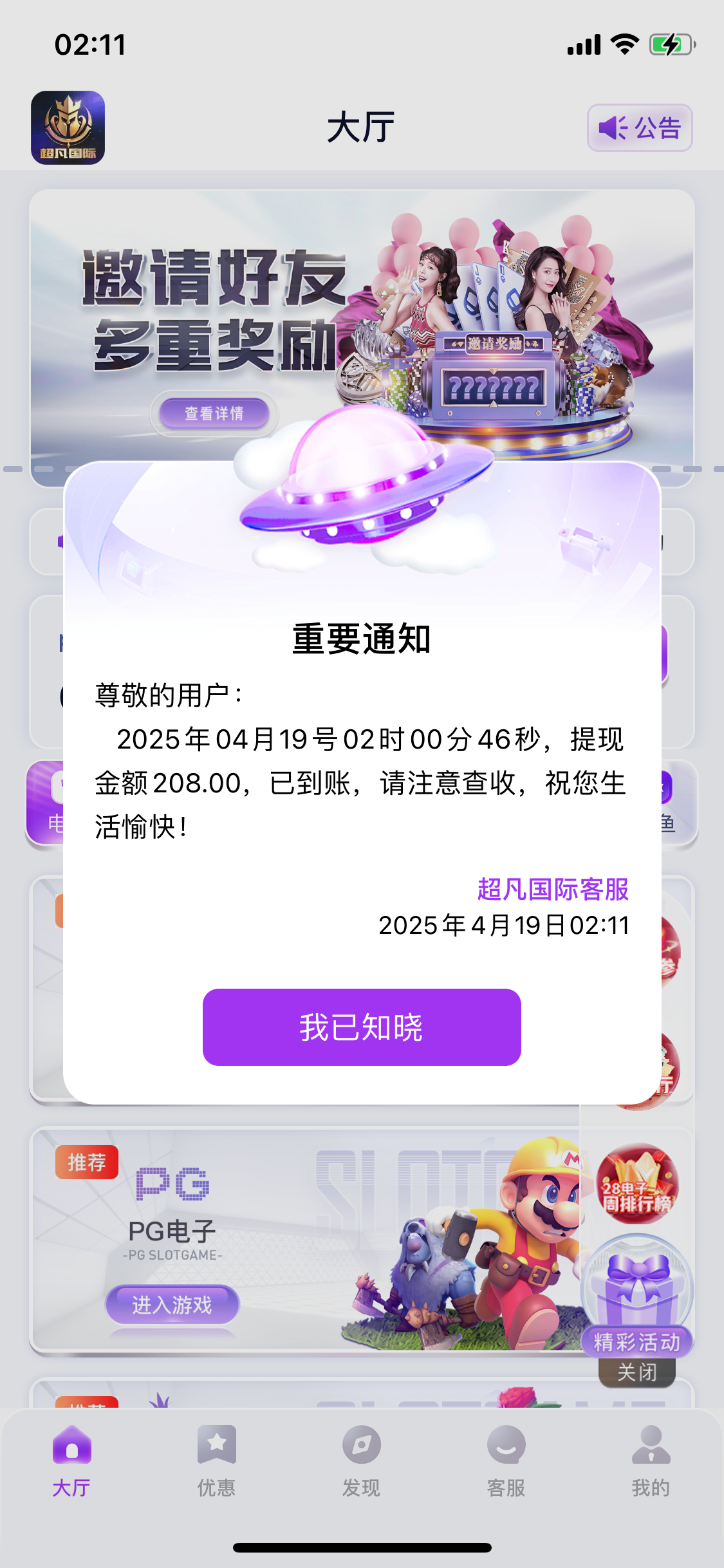The width and height of the screenshot is (724, 1568).
Task: Tap the 超凡国际客服 signature text
Action: [552, 890]
